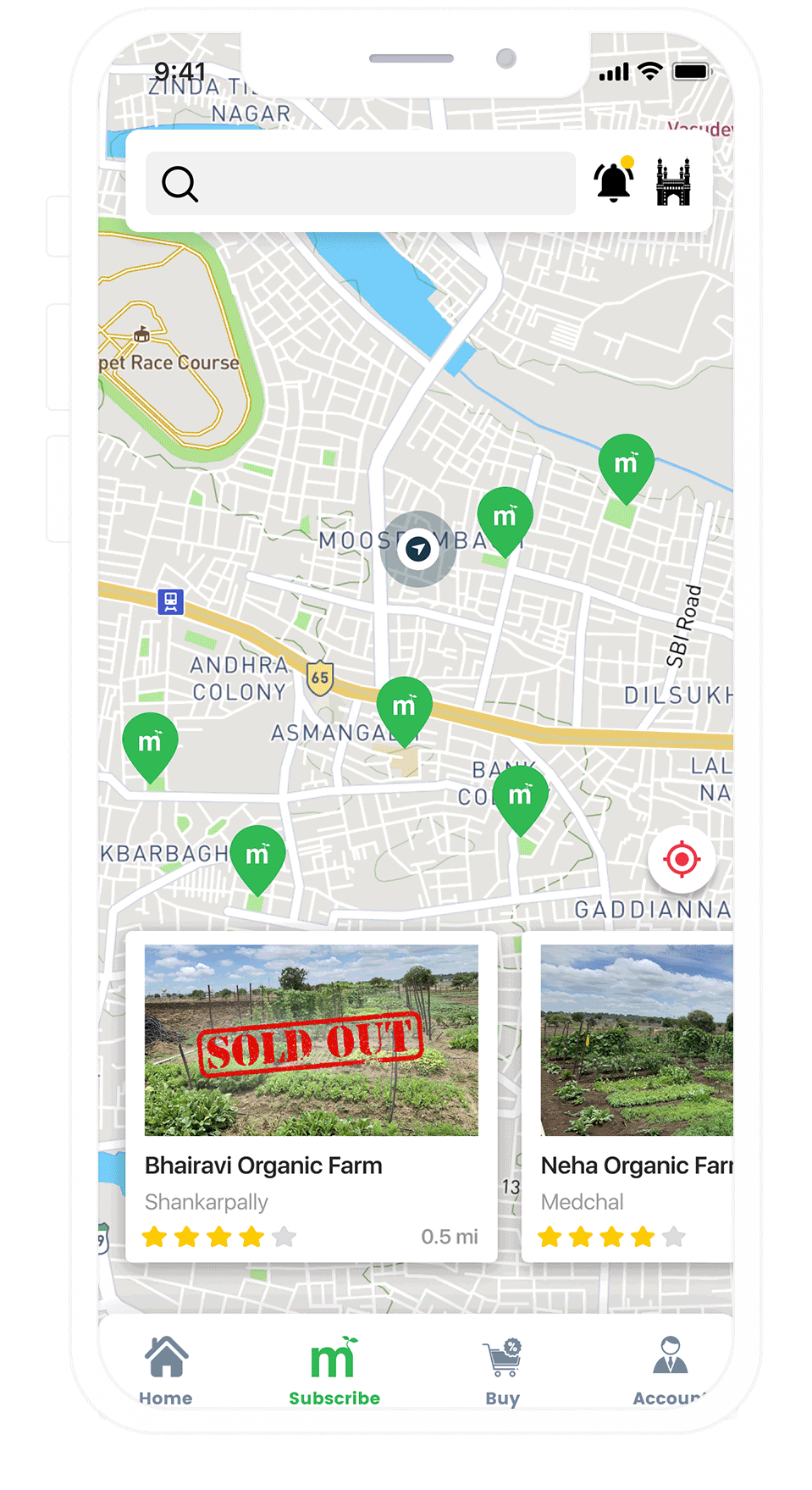This screenshot has height=1490, width=812.
Task: Tap the farm pin at Asmangadh
Action: [x=404, y=706]
